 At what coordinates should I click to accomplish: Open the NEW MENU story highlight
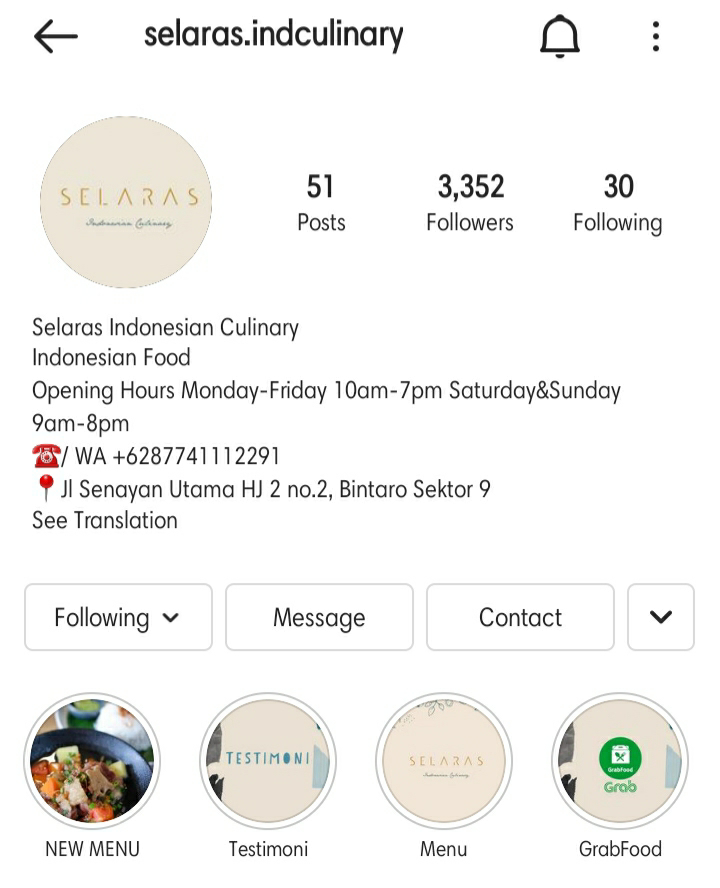[x=92, y=761]
